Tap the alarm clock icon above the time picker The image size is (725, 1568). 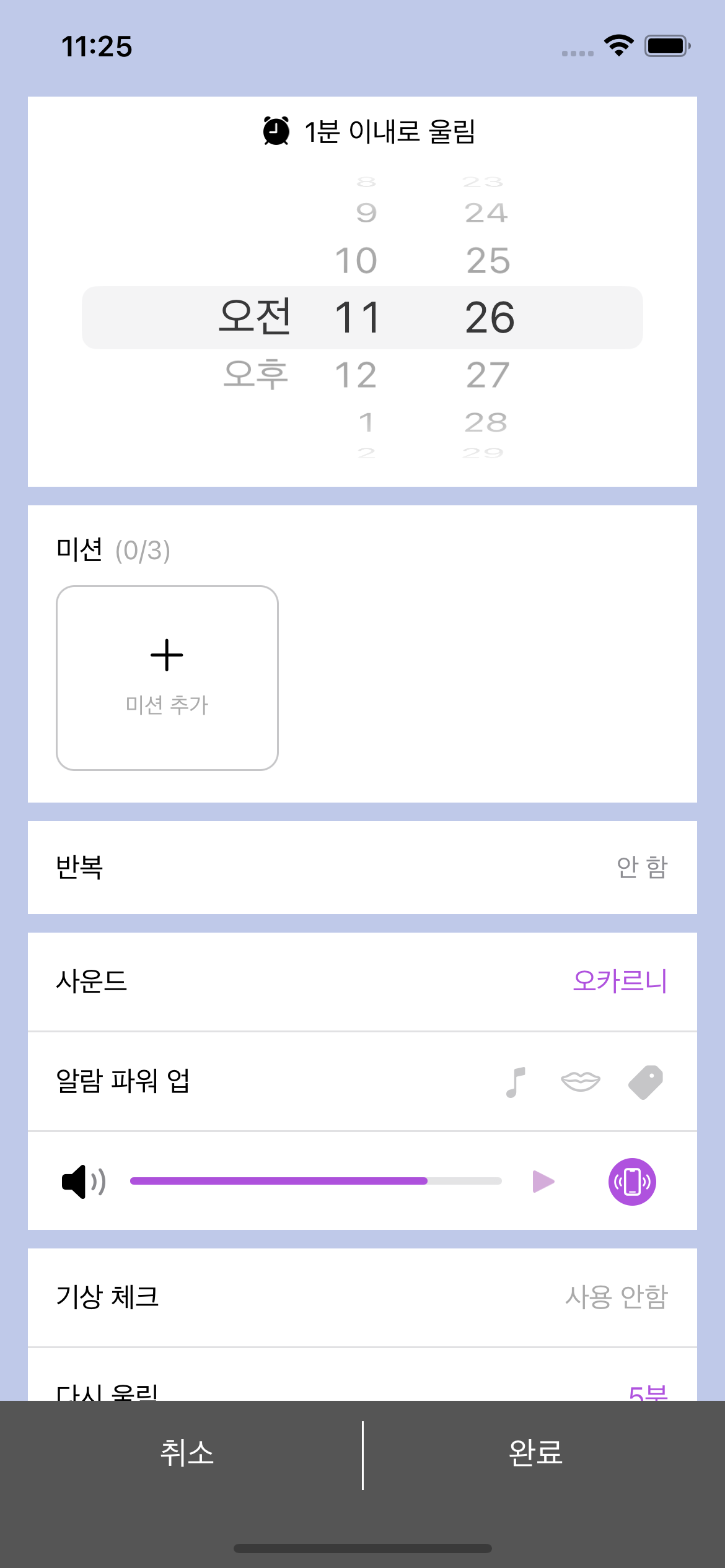276,131
